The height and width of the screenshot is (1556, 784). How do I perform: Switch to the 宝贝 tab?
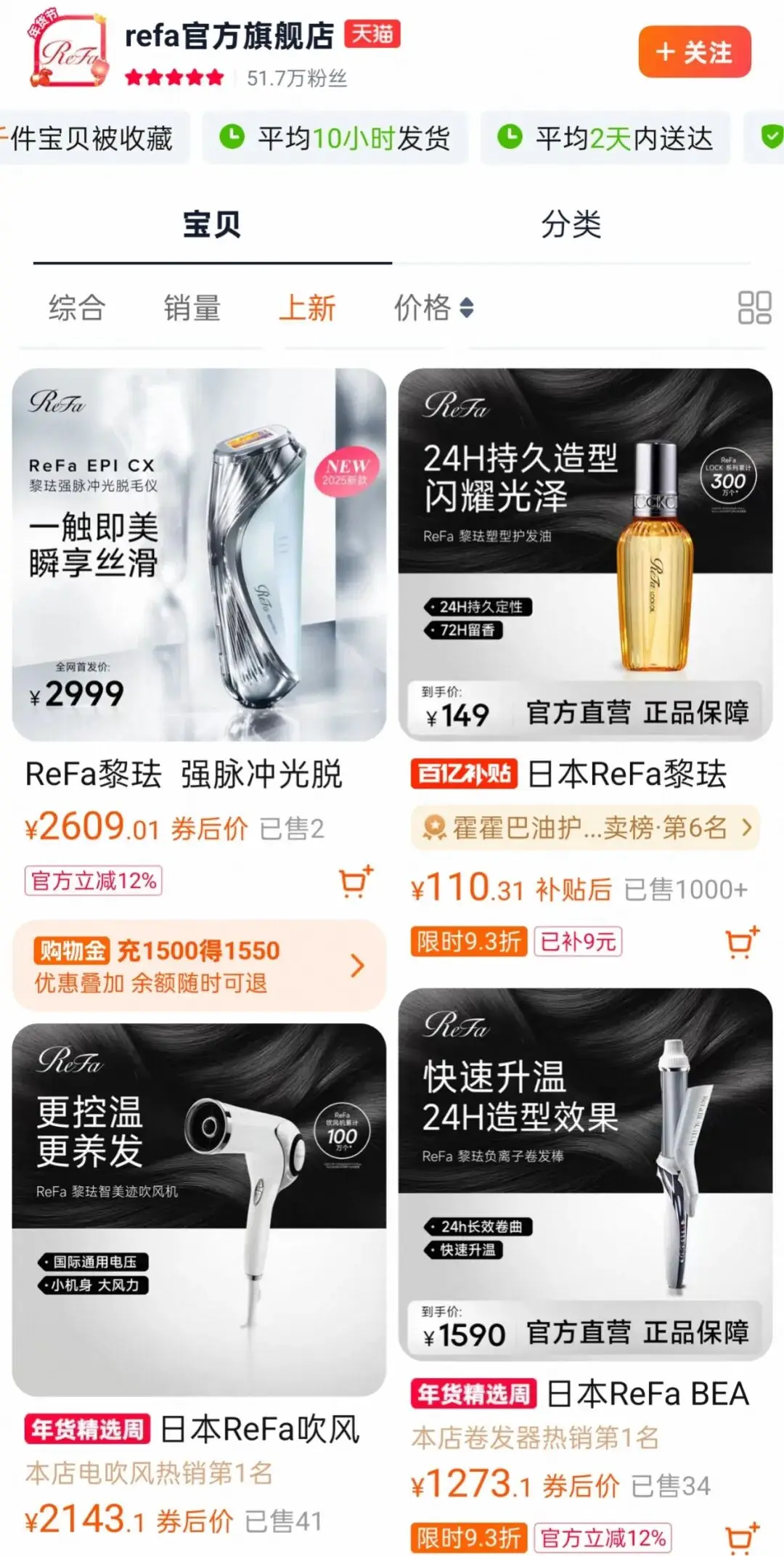click(x=210, y=225)
